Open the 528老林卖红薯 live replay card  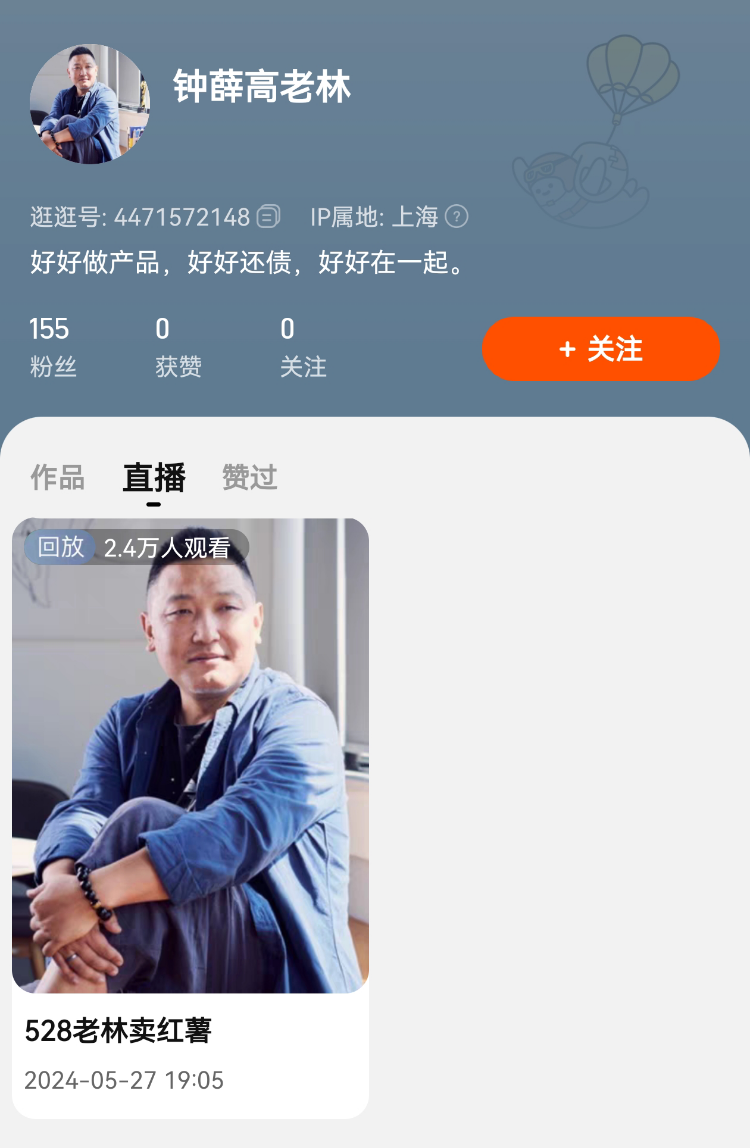click(190, 818)
